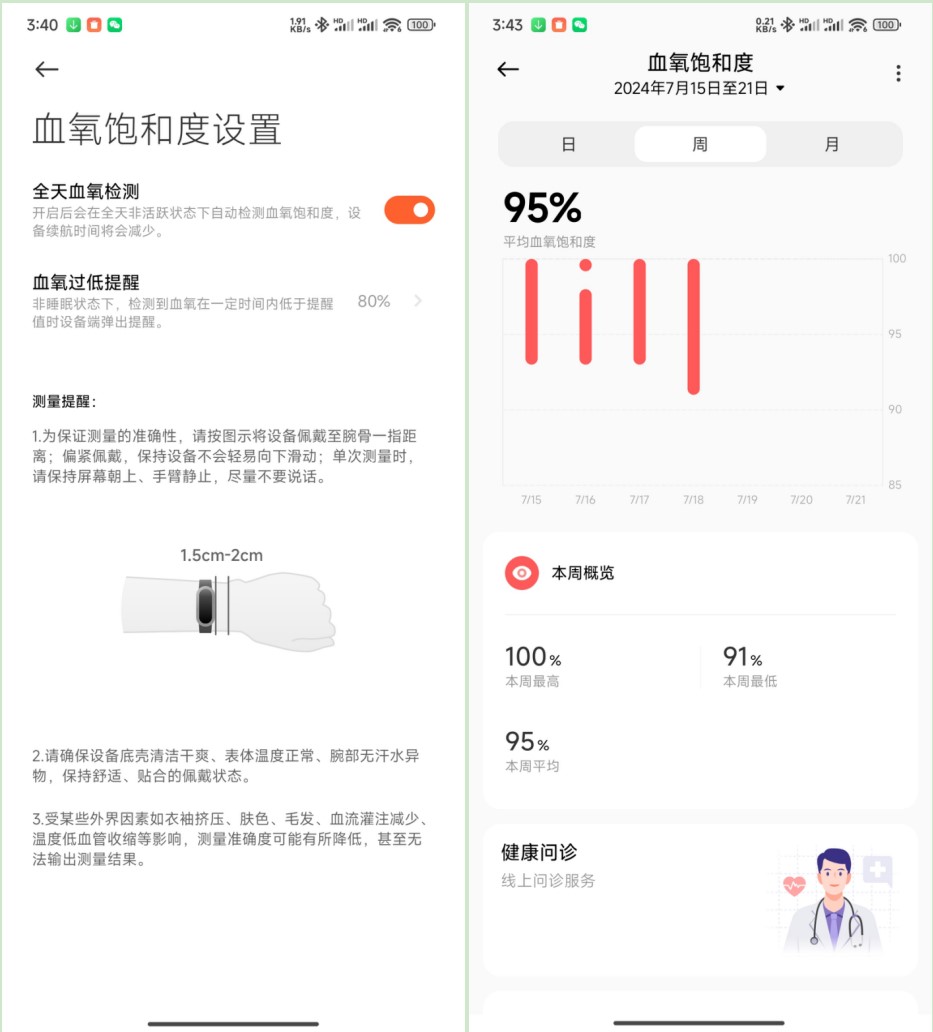Screen dimensions: 933x1032
Task: Select the 7/18 bar in the chart
Action: coord(693,326)
